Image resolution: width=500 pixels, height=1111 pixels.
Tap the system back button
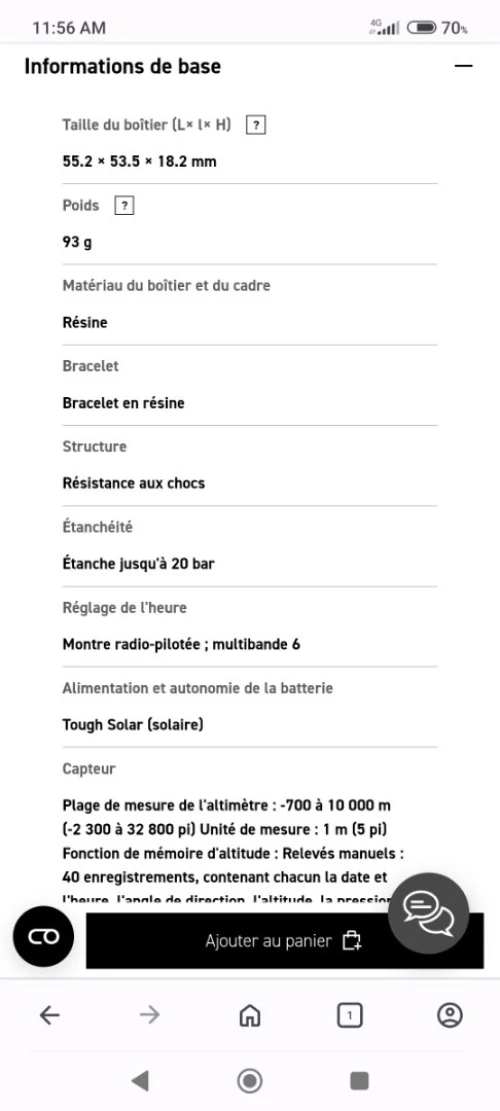[140, 1081]
